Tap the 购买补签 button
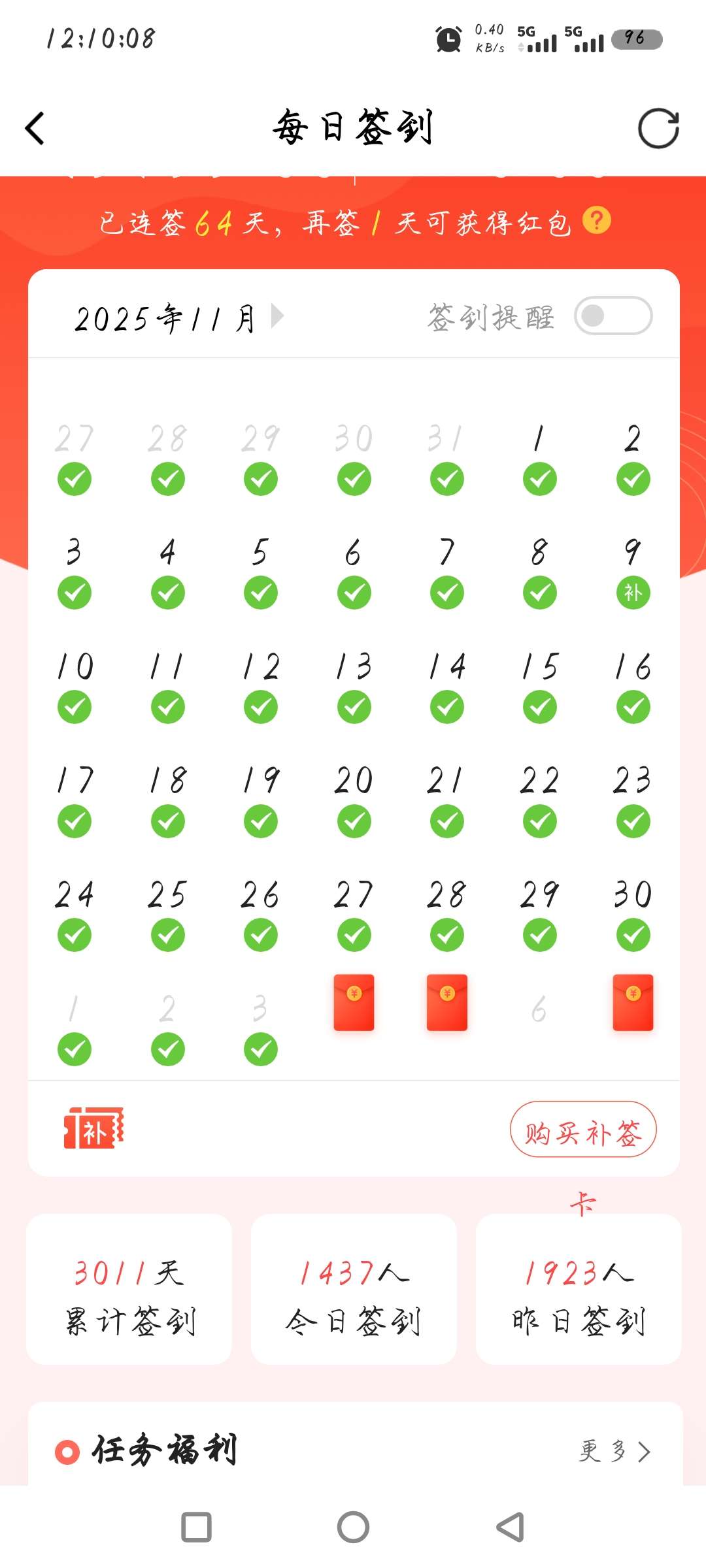This screenshot has height=1568, width=706. pyautogui.click(x=582, y=1130)
